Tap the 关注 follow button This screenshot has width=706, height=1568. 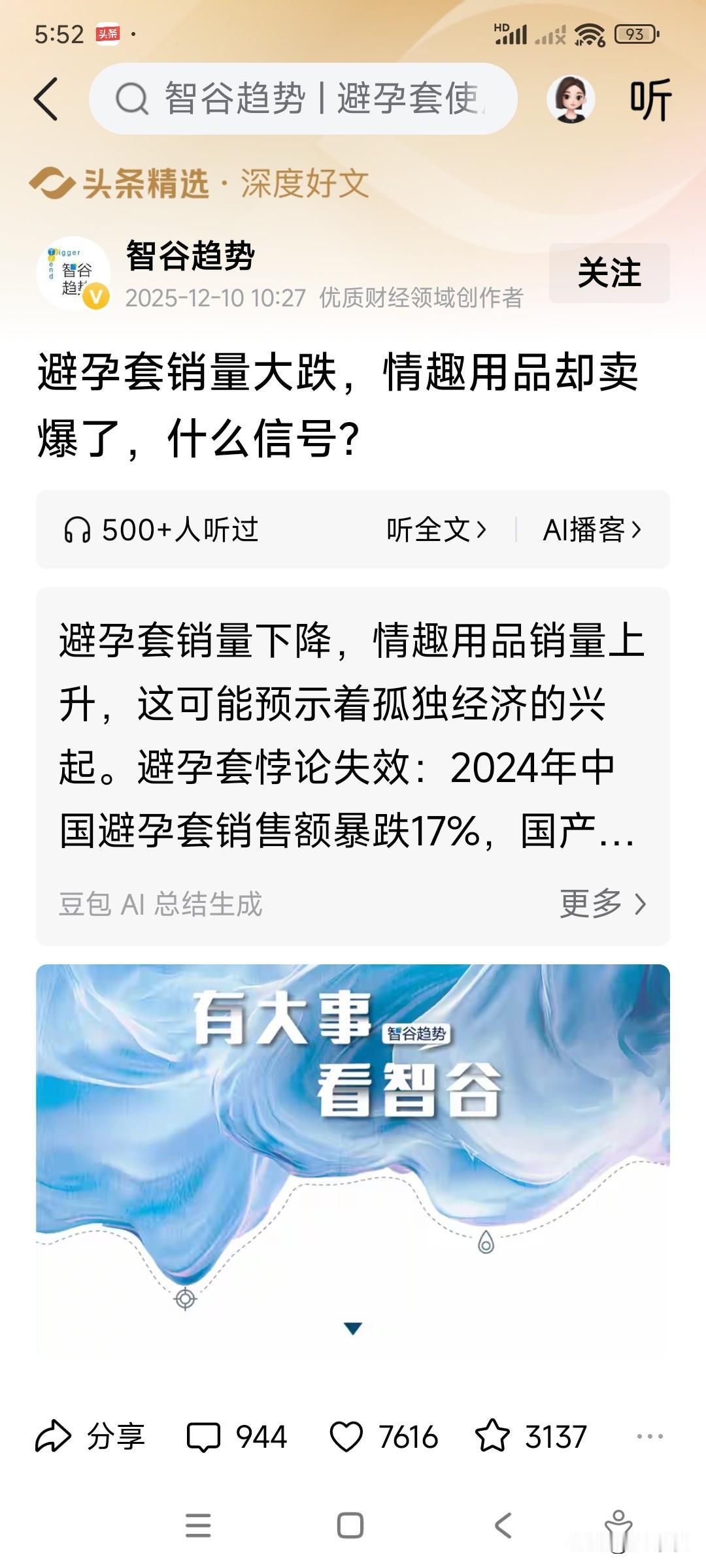[x=609, y=274]
